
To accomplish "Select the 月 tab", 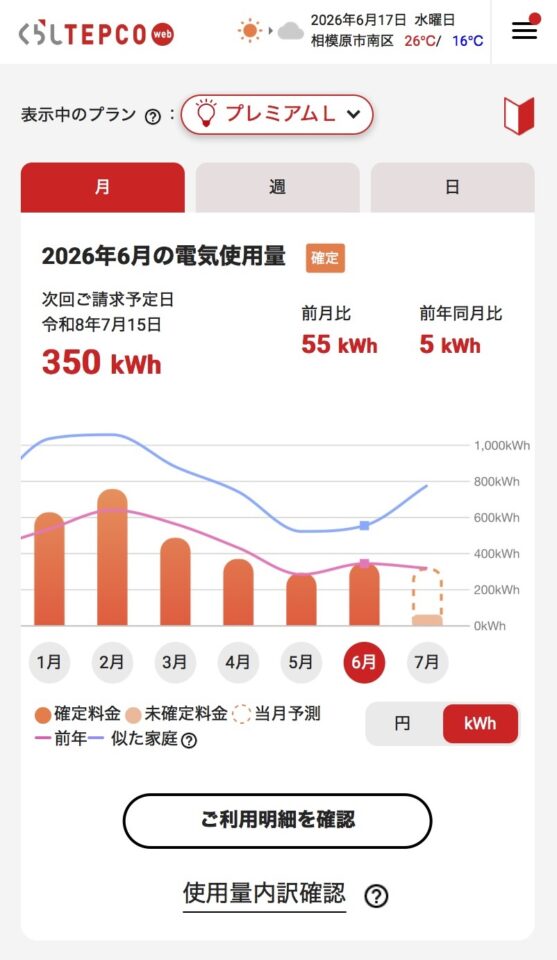I will tap(103, 187).
